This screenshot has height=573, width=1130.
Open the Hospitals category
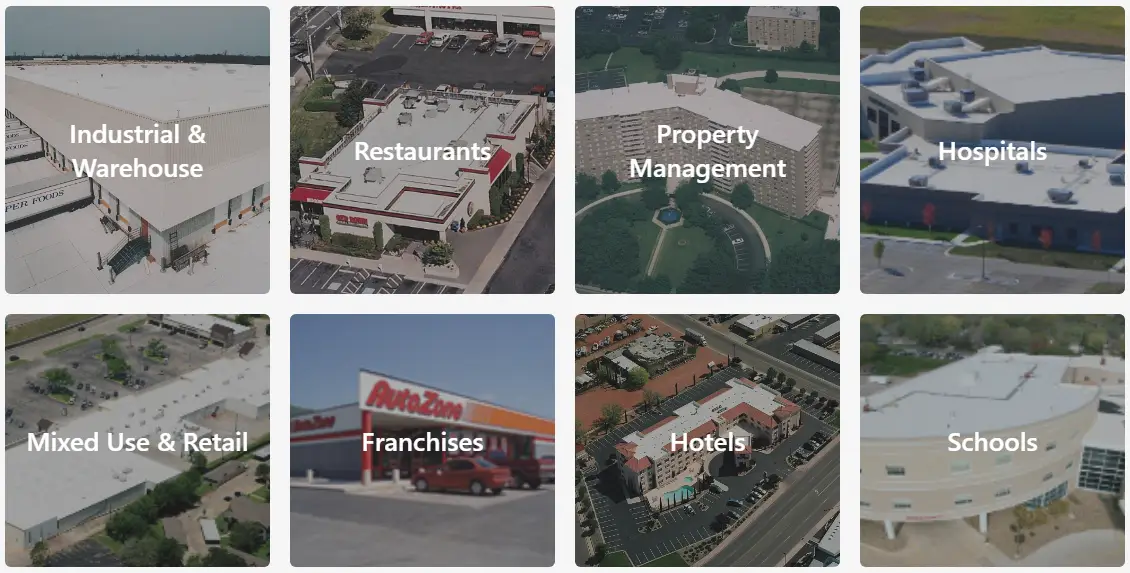pyautogui.click(x=992, y=150)
